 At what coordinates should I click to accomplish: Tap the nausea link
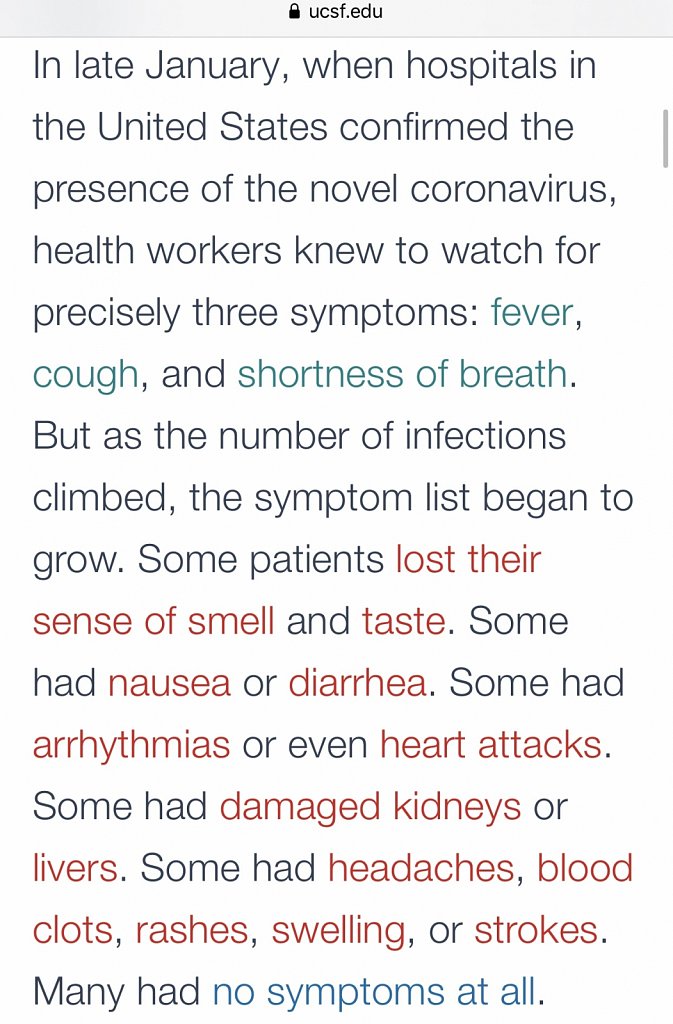[x=169, y=683]
